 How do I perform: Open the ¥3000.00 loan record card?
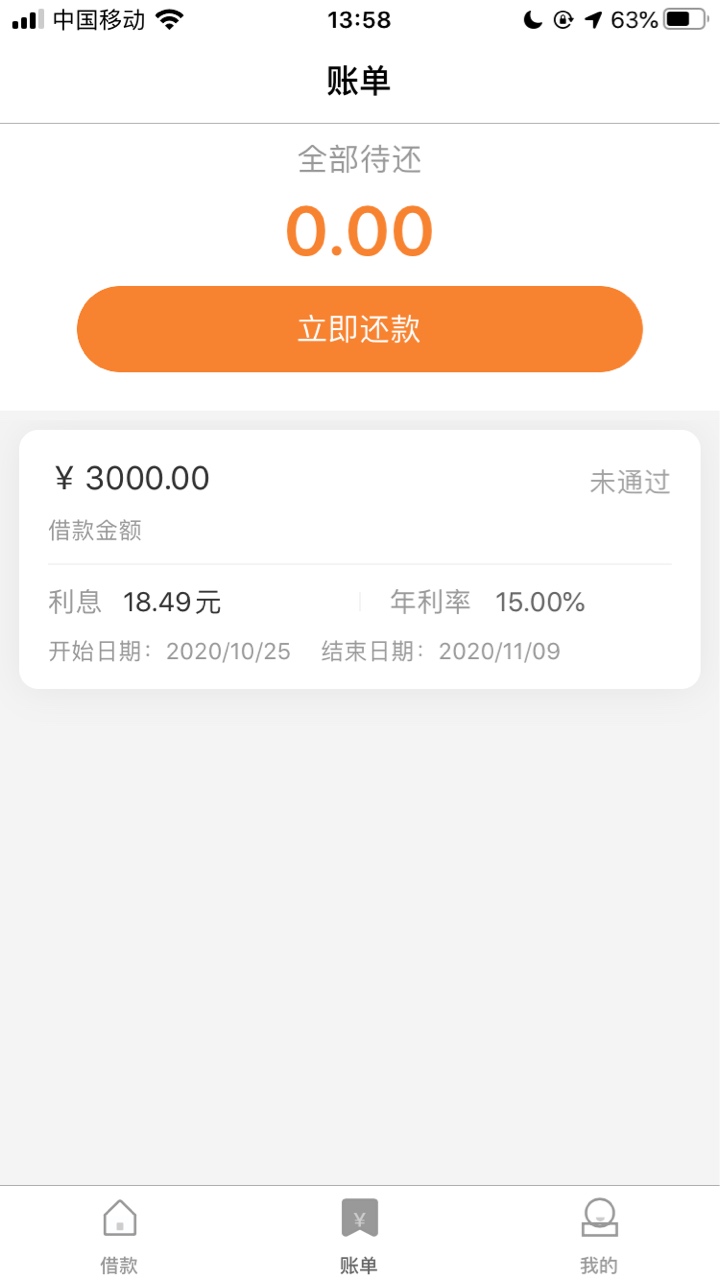click(360, 559)
